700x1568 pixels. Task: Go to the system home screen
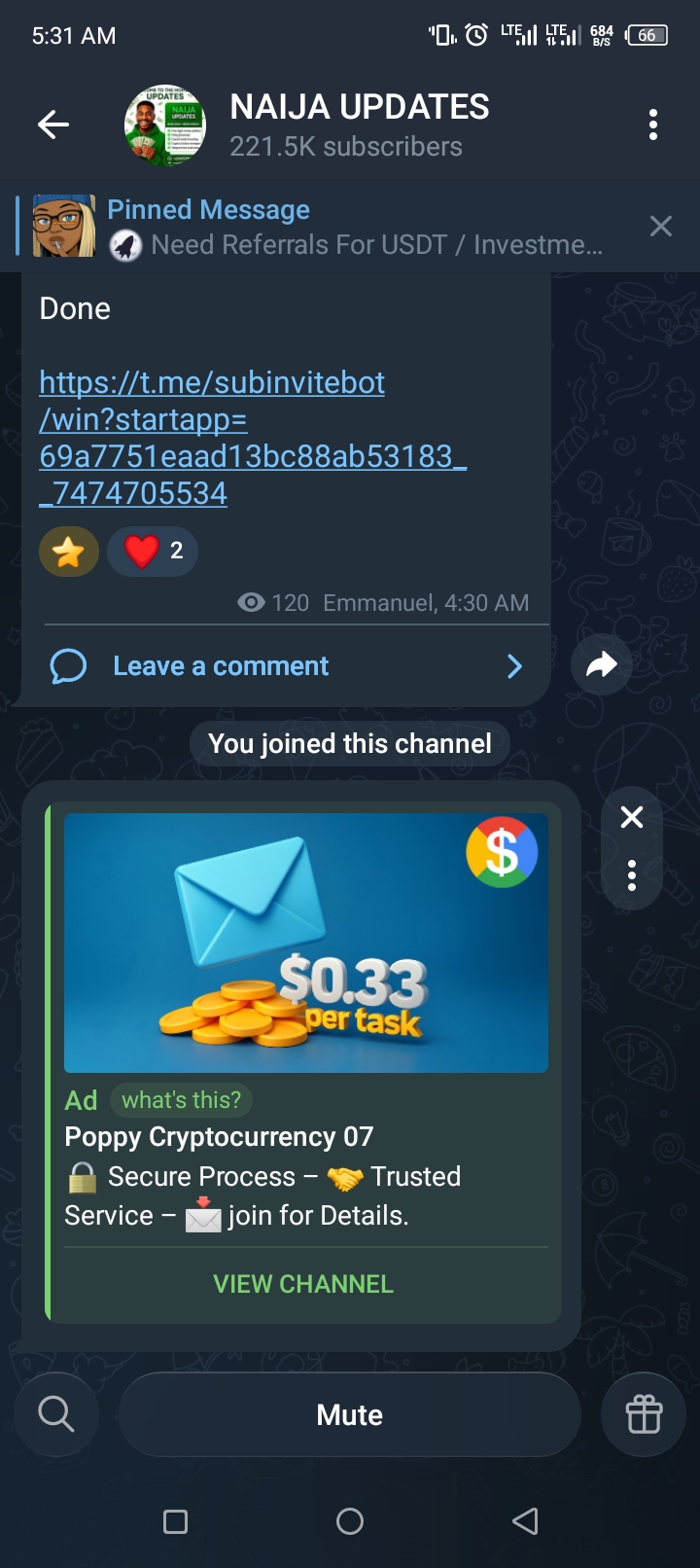pos(350,1521)
